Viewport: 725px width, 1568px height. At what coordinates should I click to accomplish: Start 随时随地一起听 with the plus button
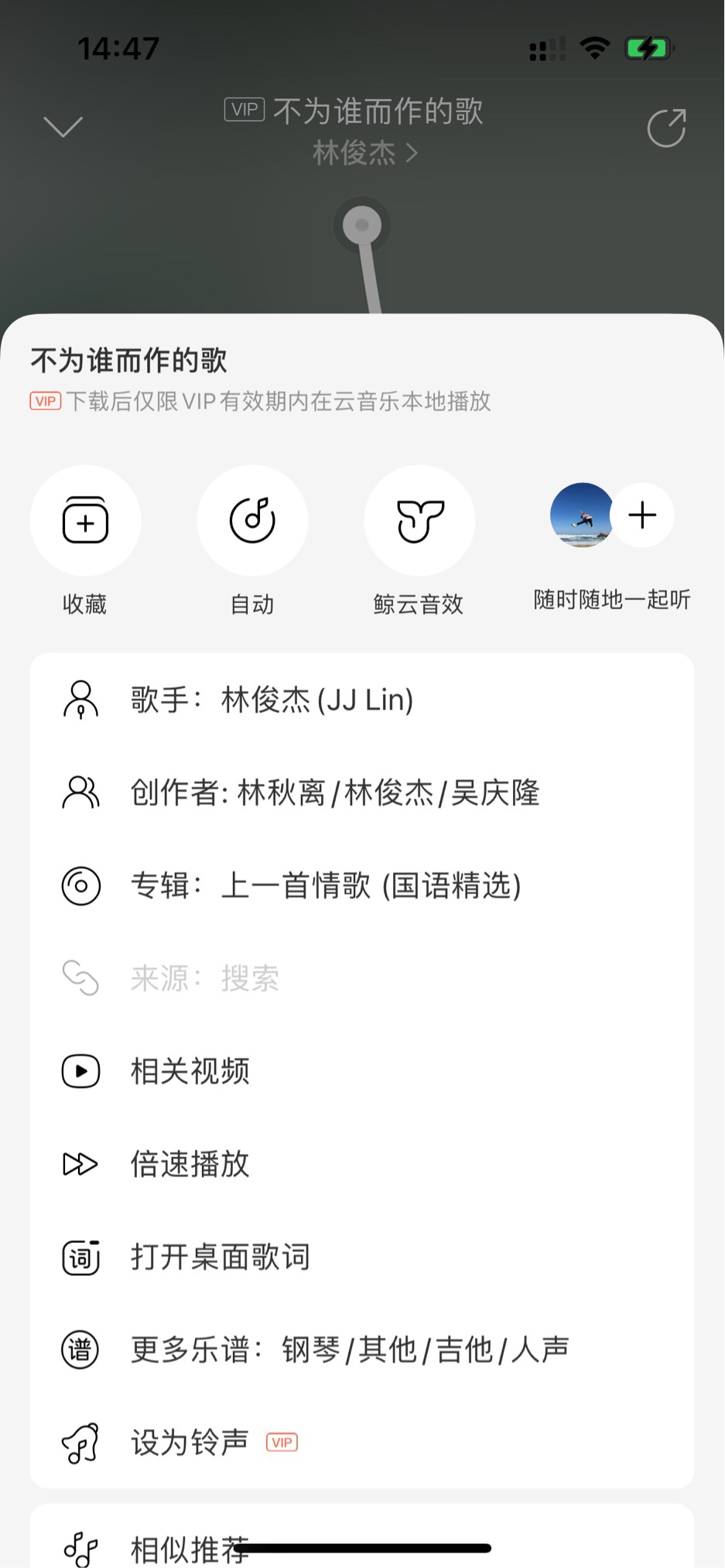pos(642,515)
